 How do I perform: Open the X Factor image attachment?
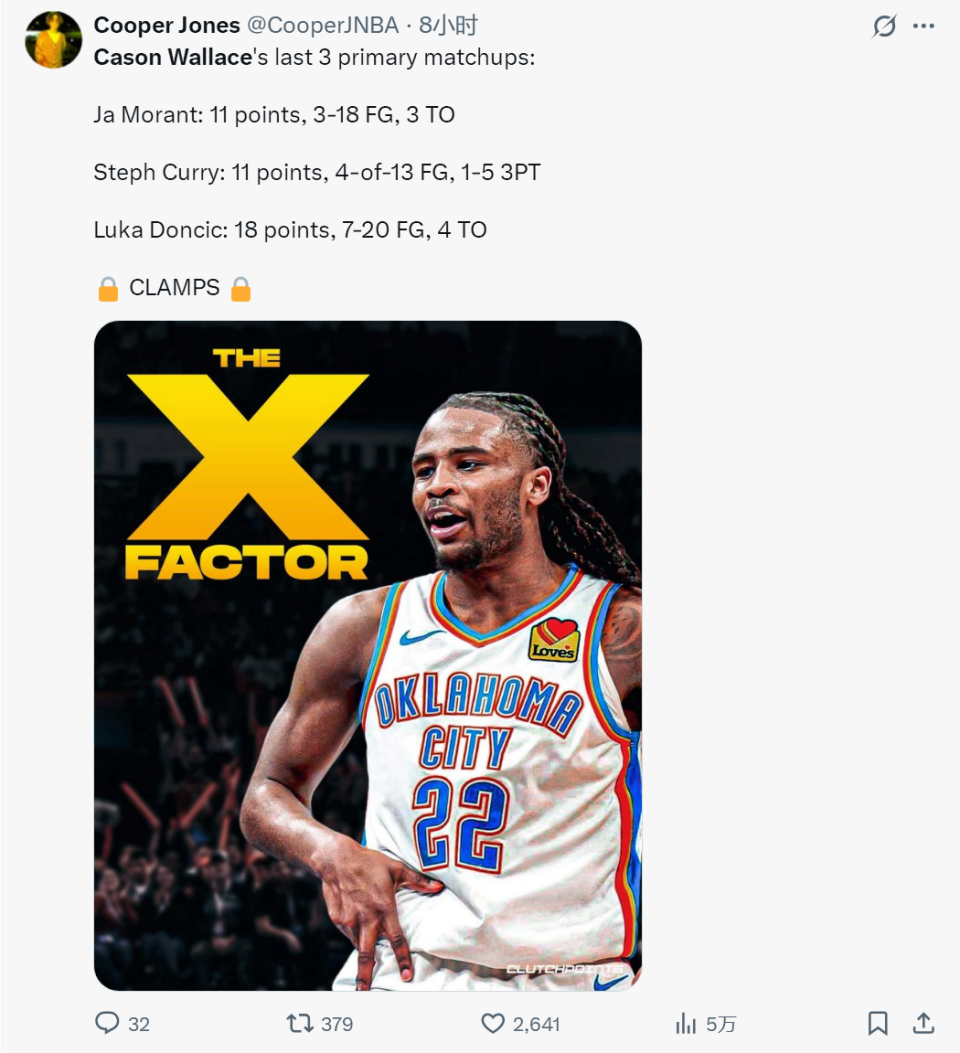tap(368, 655)
